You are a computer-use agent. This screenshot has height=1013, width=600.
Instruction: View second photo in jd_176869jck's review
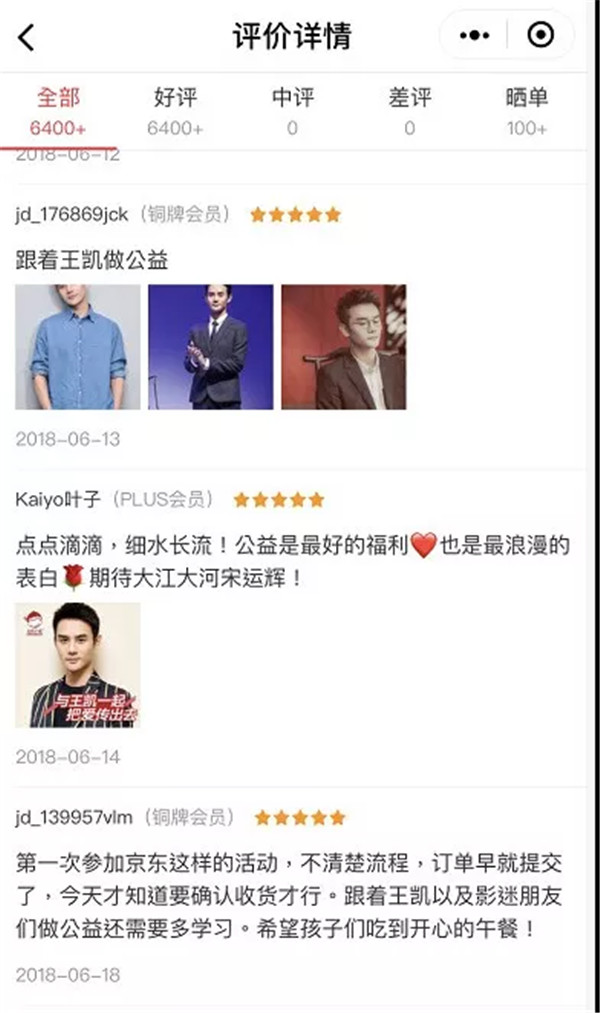click(210, 347)
